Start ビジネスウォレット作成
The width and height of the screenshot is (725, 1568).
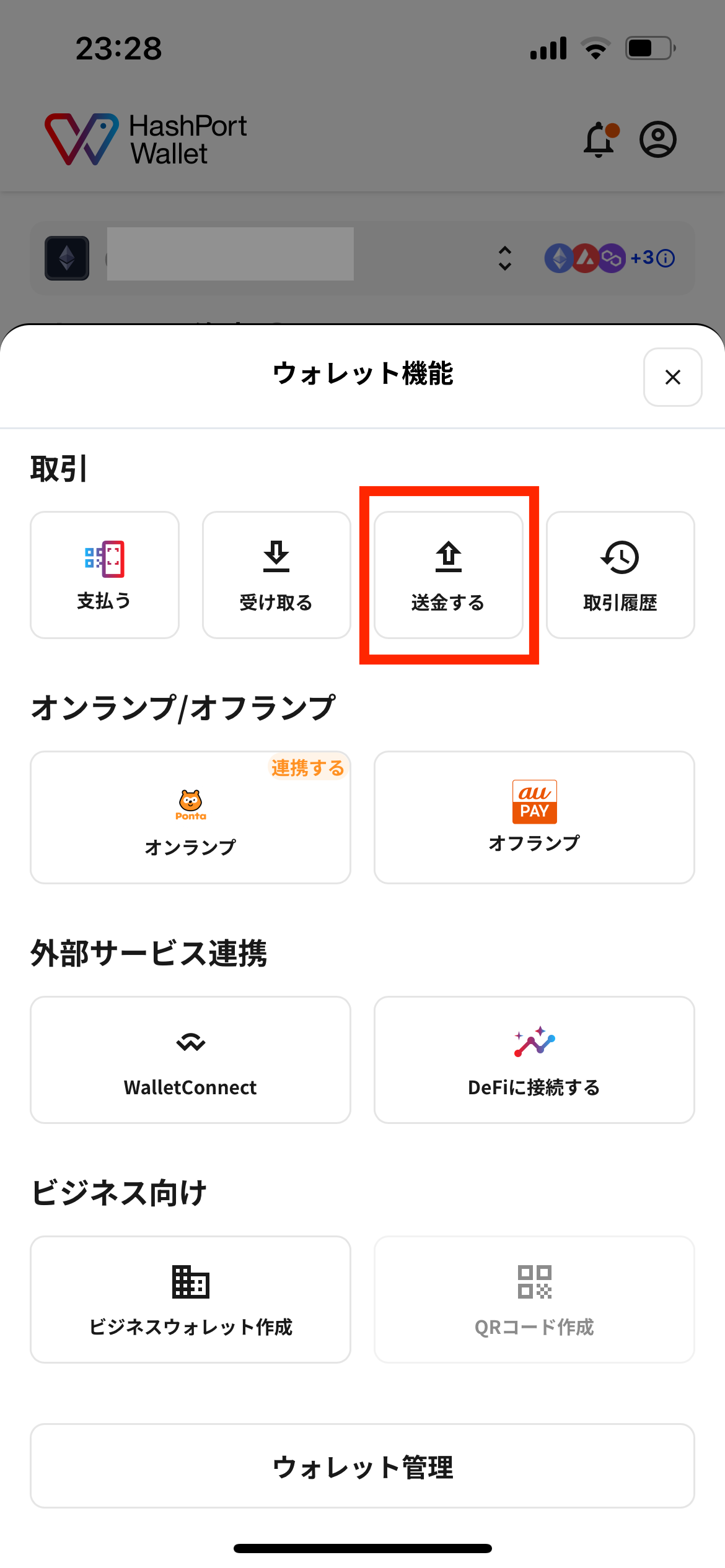coord(190,1299)
